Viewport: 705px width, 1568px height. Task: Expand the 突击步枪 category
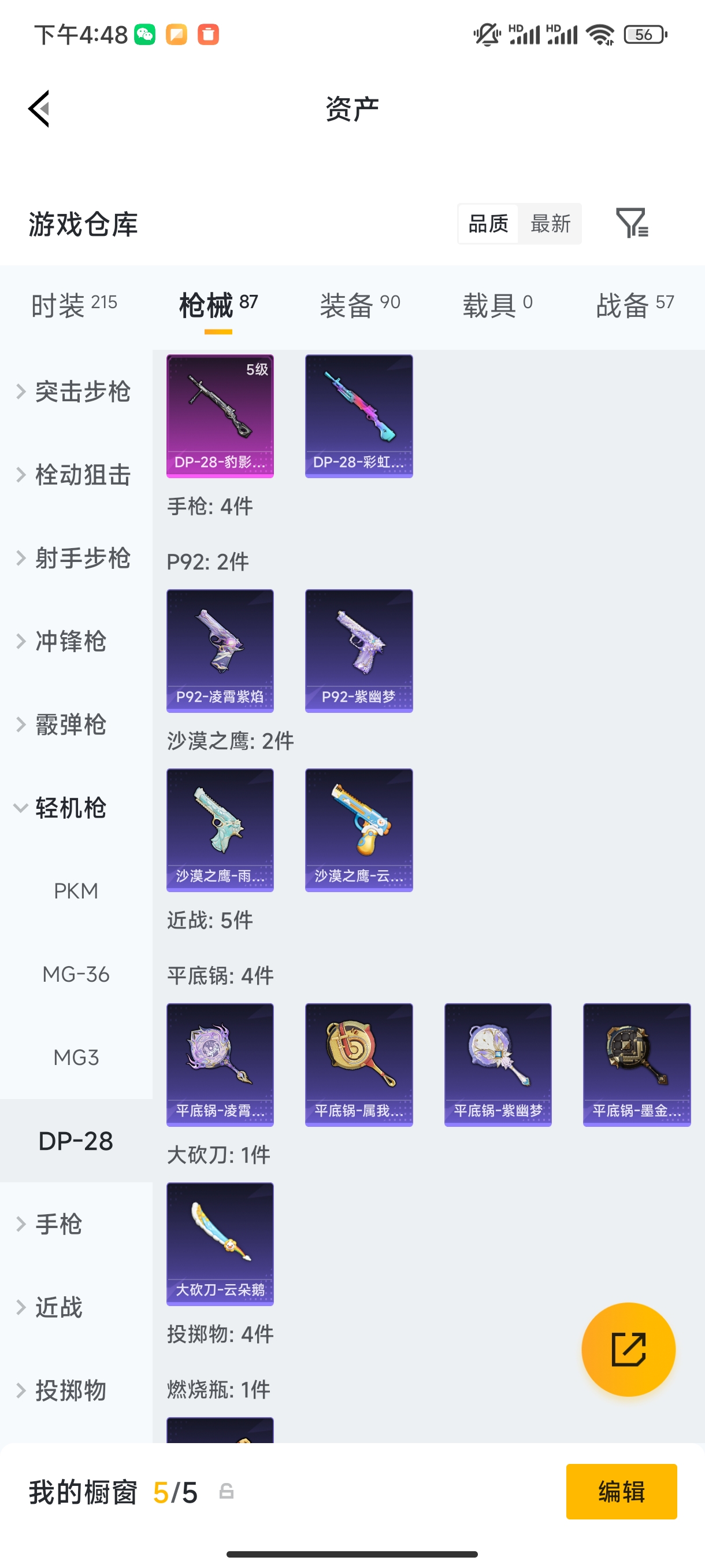(x=82, y=392)
